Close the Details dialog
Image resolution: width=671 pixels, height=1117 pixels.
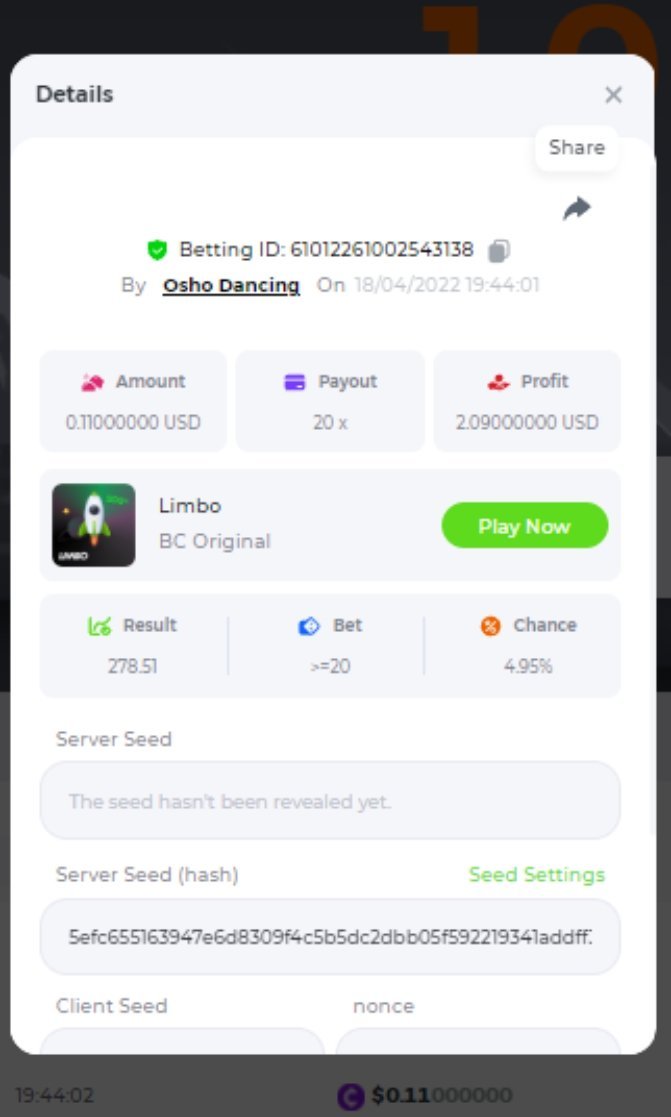(x=613, y=95)
